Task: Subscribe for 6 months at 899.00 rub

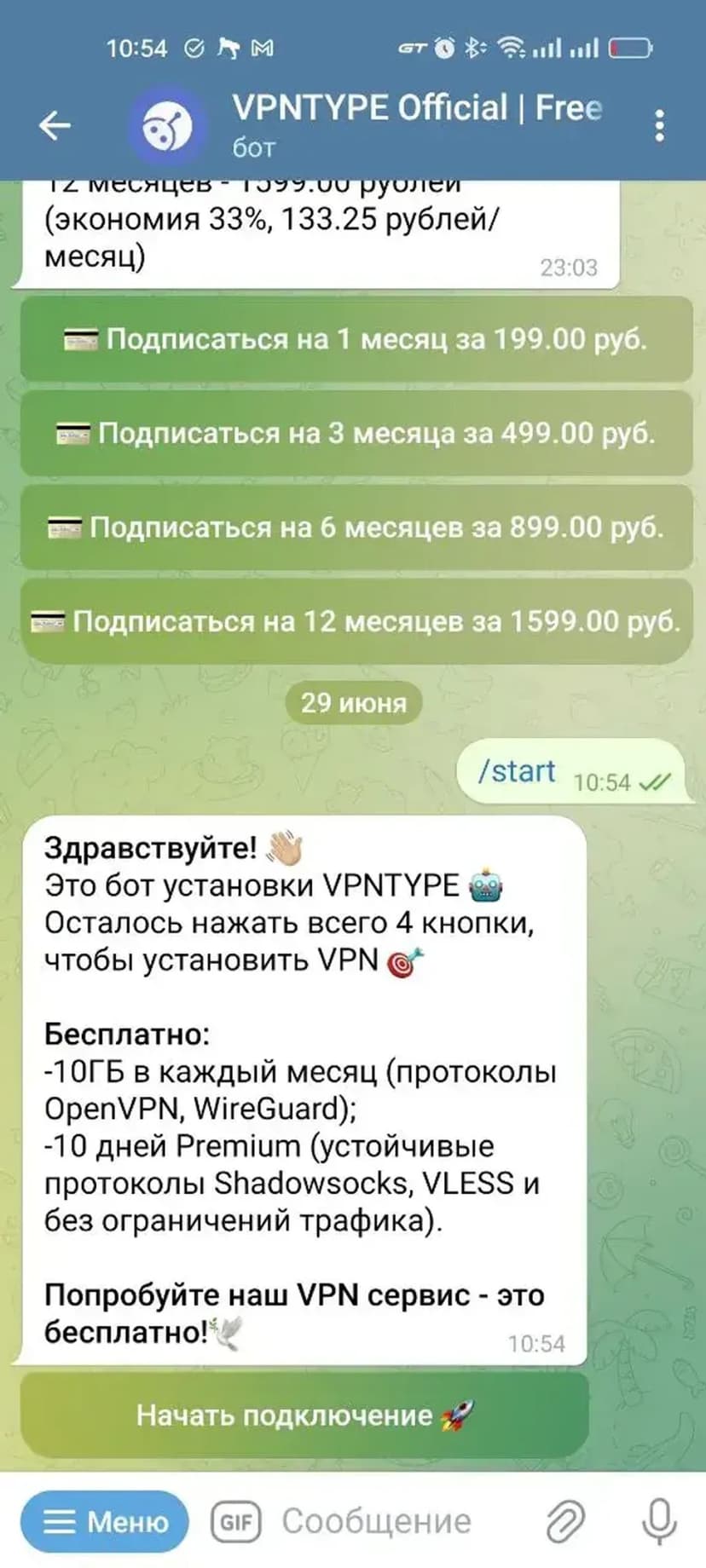Action: click(x=356, y=527)
